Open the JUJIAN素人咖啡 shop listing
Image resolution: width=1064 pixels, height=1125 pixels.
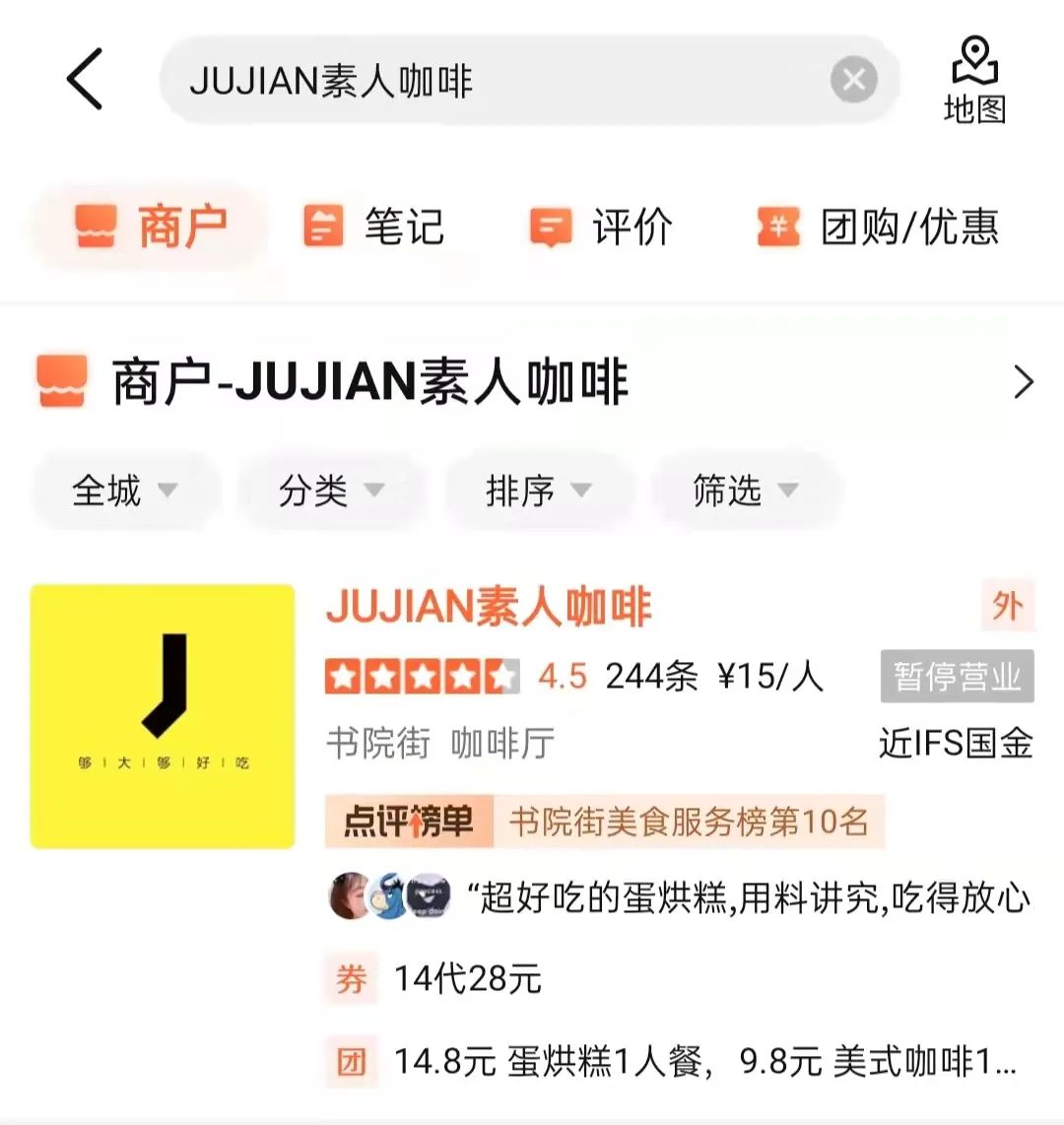pos(489,606)
